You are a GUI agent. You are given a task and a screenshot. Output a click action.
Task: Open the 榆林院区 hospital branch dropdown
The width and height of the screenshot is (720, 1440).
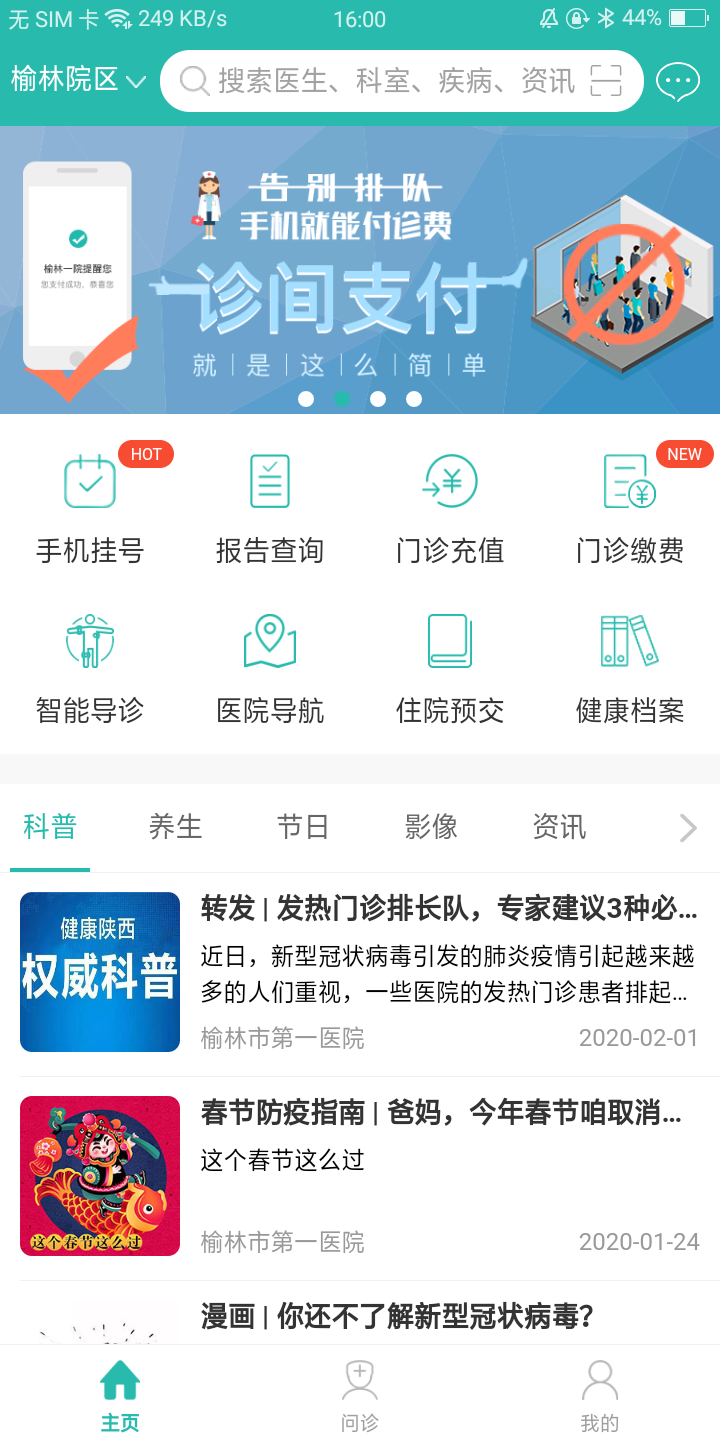(78, 80)
